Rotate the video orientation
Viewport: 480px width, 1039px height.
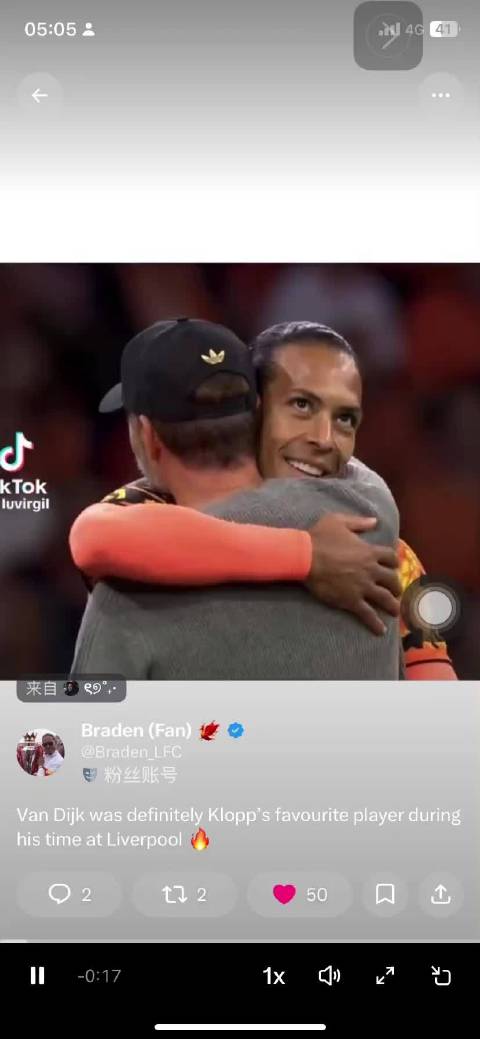441,975
